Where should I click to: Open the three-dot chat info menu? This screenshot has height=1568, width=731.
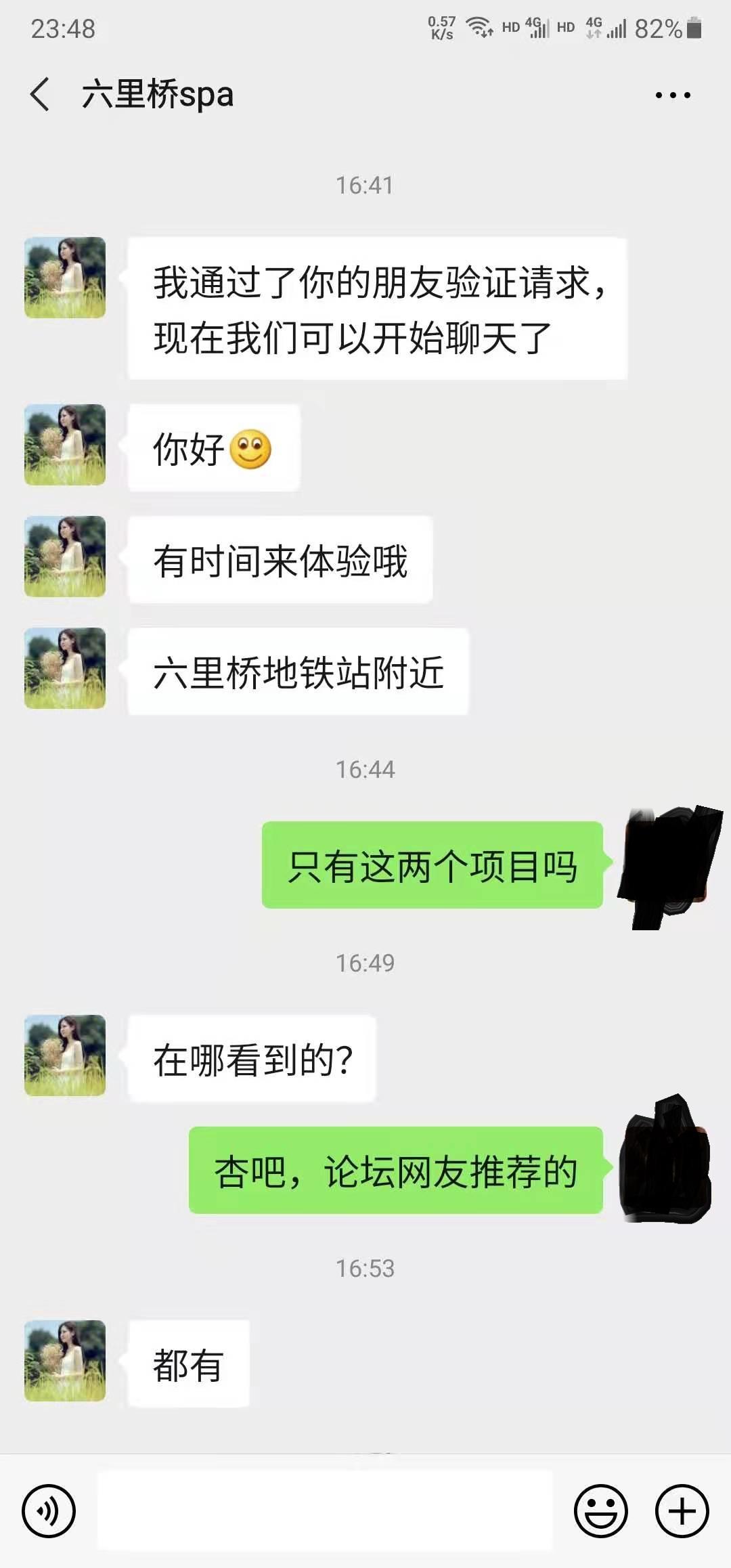672,95
